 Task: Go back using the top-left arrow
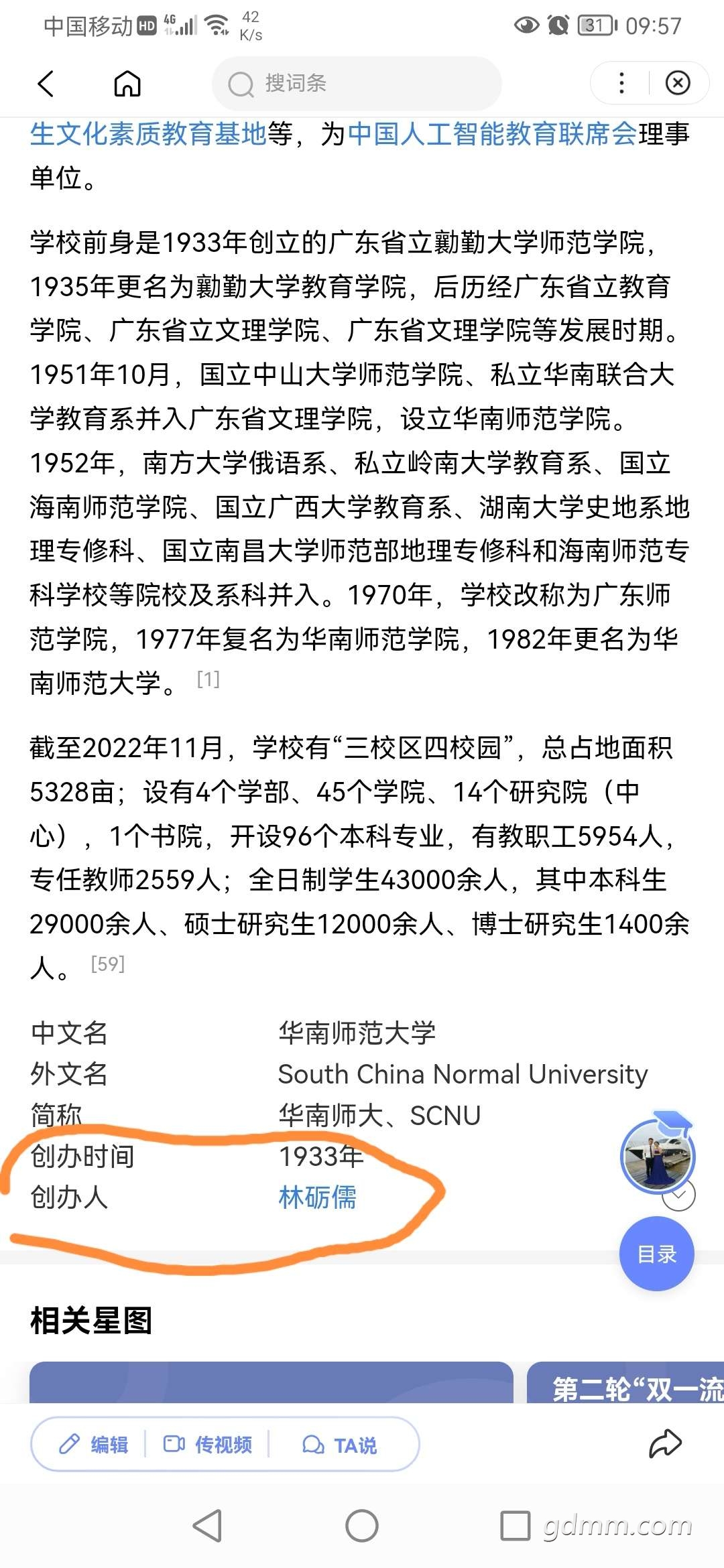[x=46, y=83]
